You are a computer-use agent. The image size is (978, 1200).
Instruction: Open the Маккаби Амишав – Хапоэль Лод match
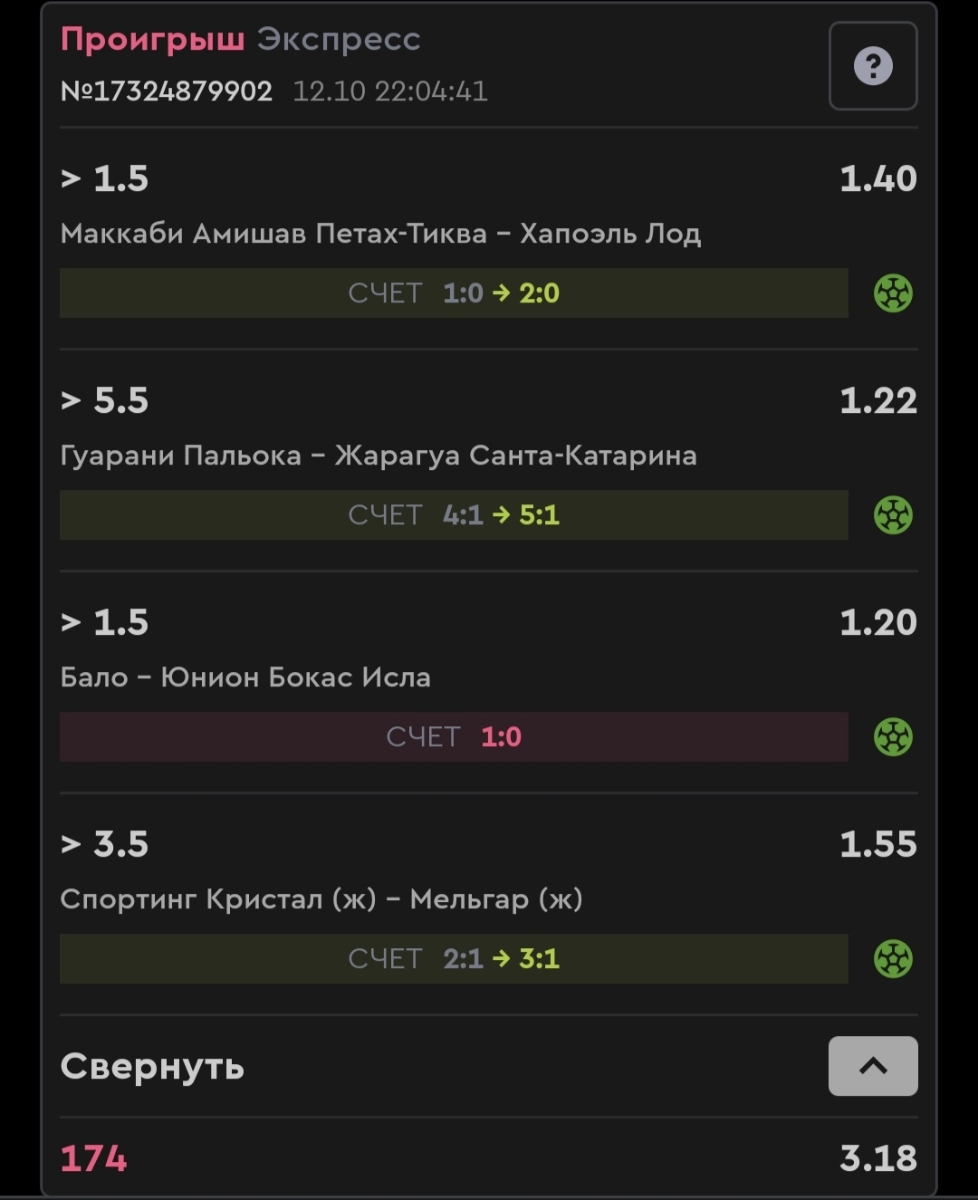click(x=380, y=234)
